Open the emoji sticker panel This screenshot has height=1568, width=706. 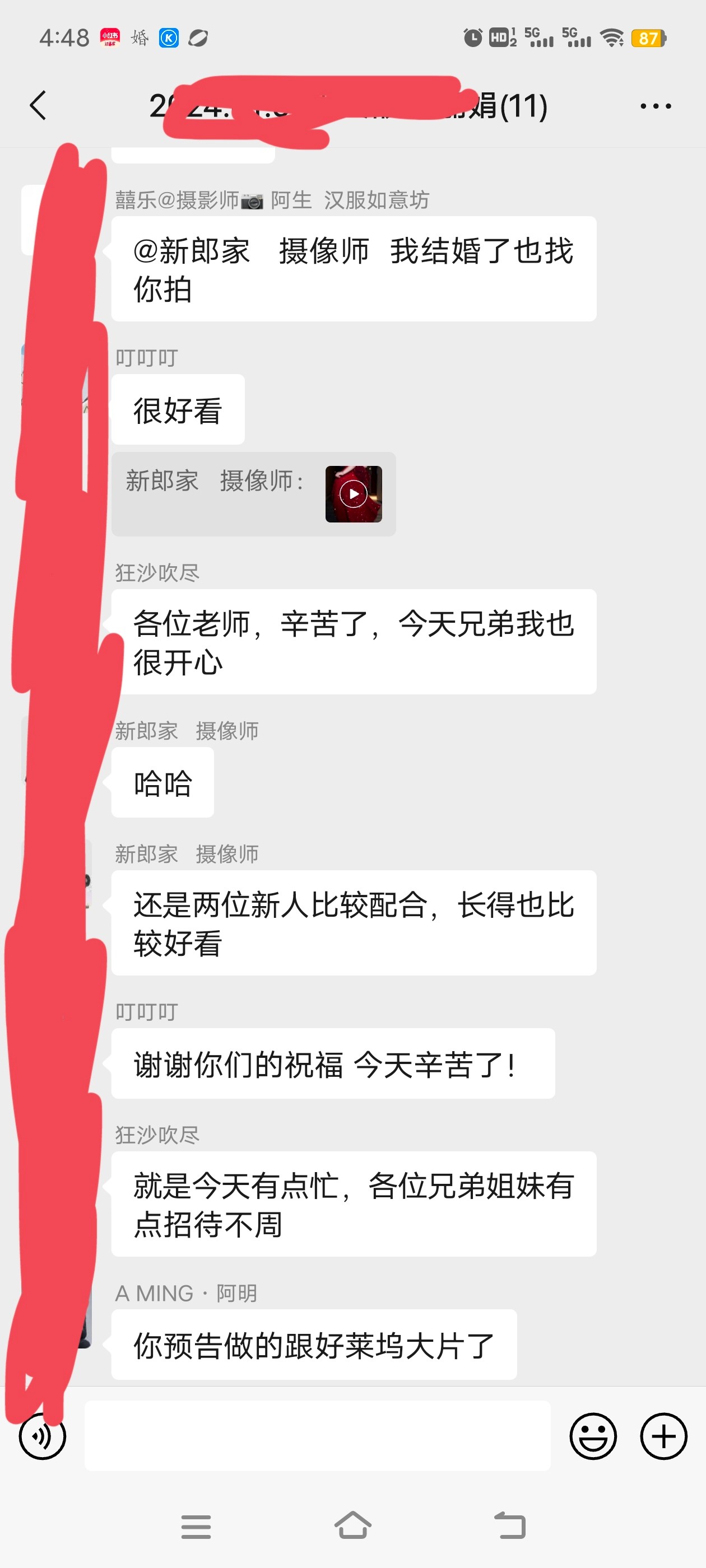pos(593,1436)
